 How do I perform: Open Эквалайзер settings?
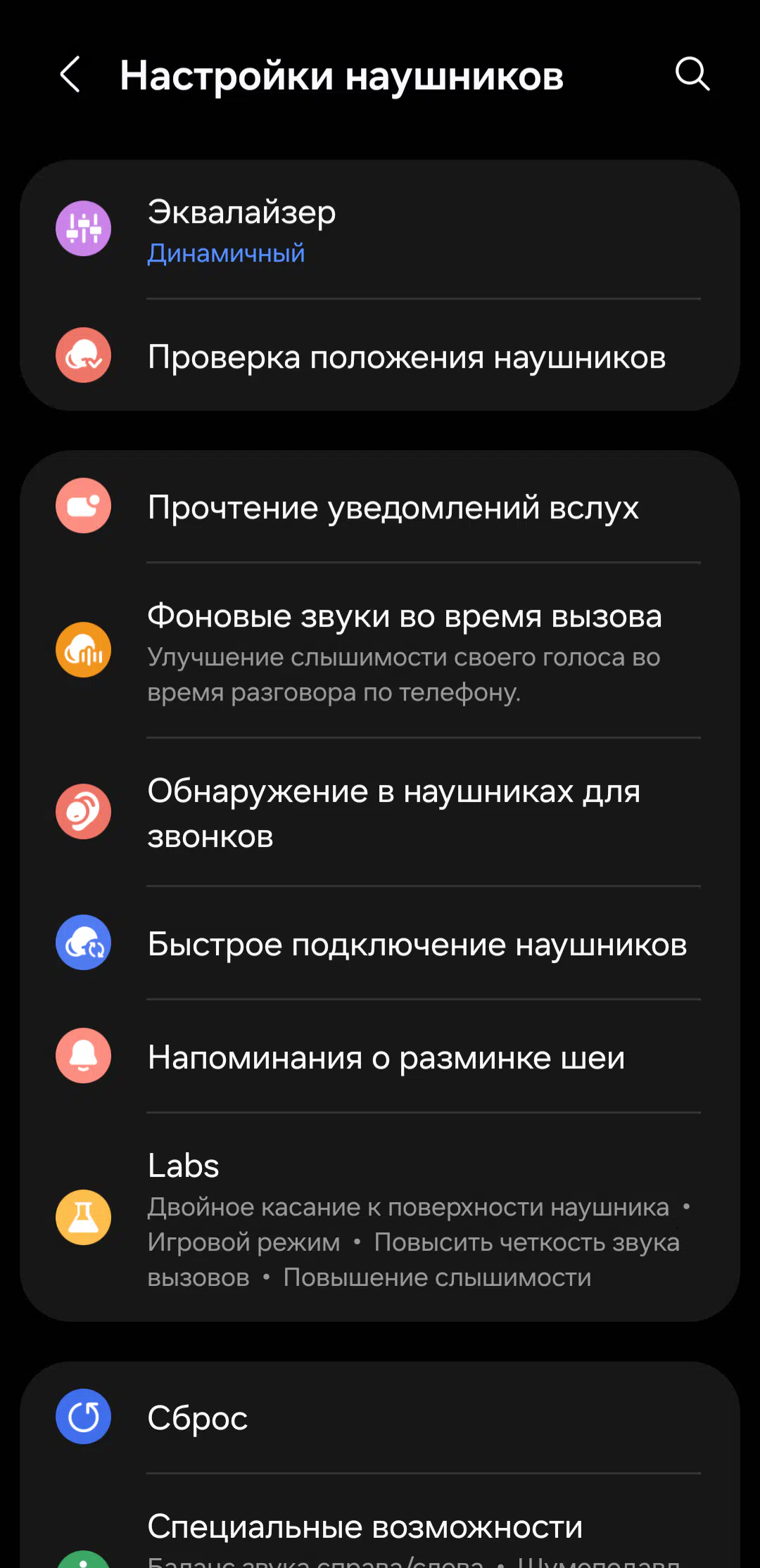pos(380,231)
